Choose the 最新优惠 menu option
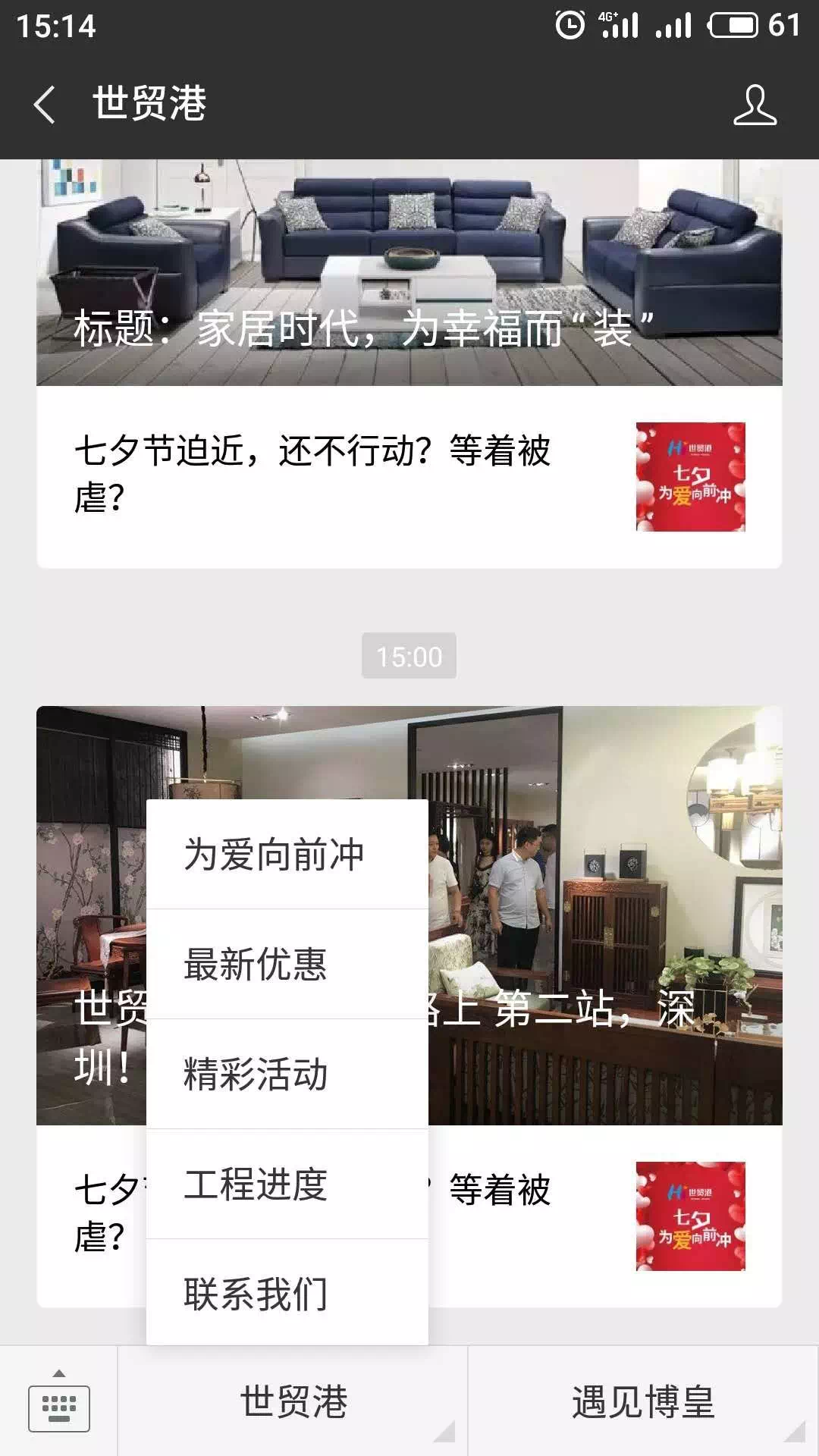This screenshot has width=819, height=1456. click(x=287, y=965)
